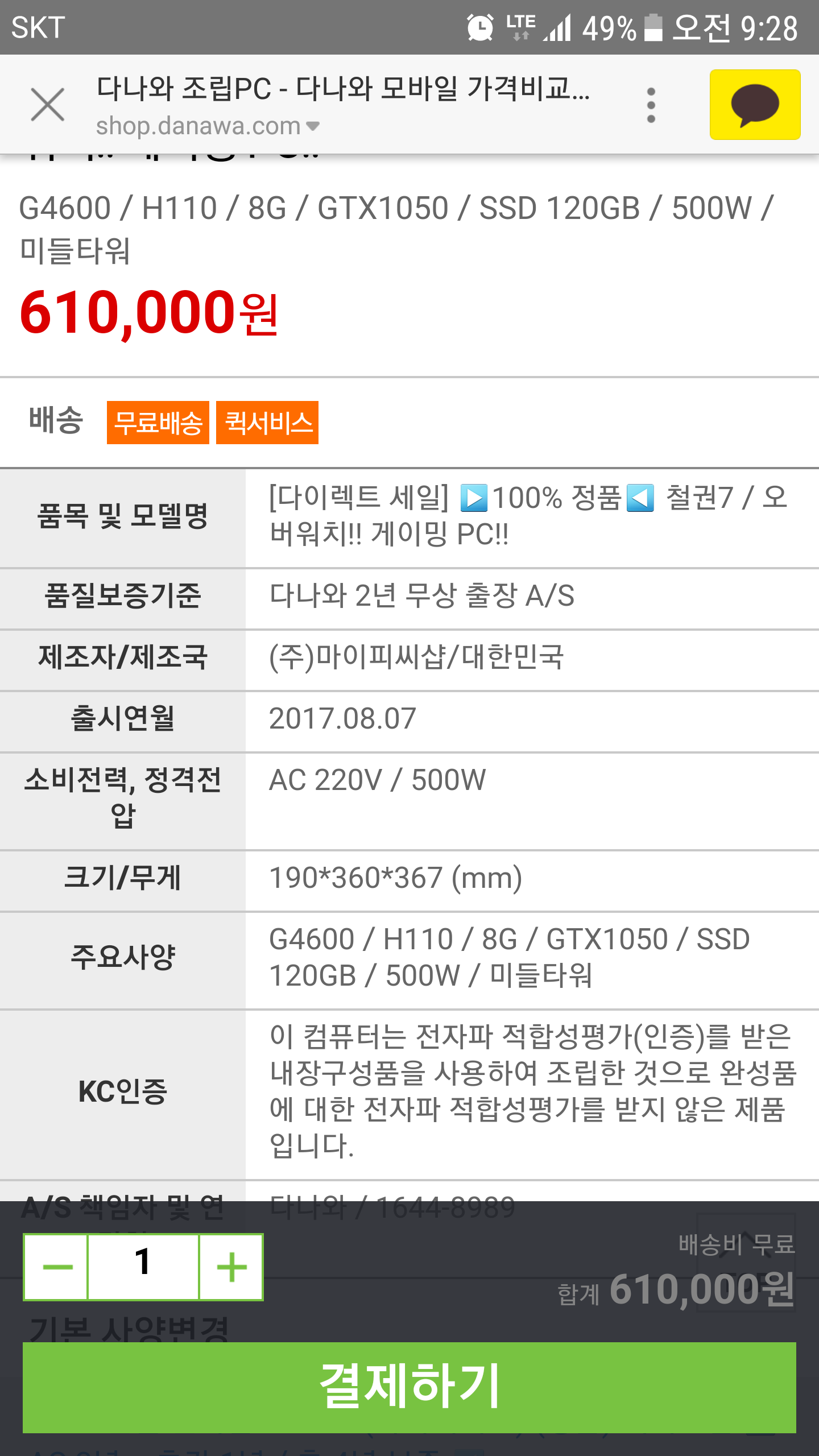Increase quantity with the plus button

(231, 1267)
